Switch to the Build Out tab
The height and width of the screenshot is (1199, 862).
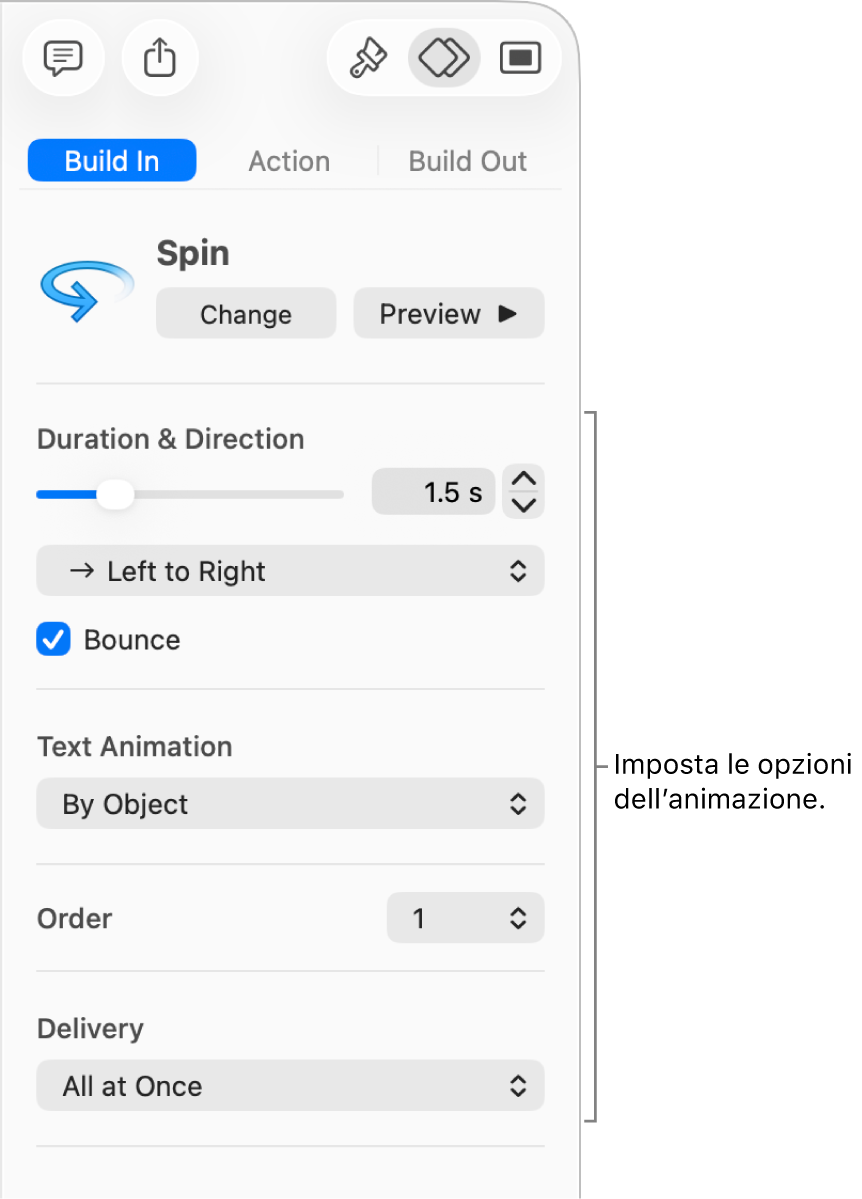pos(467,161)
